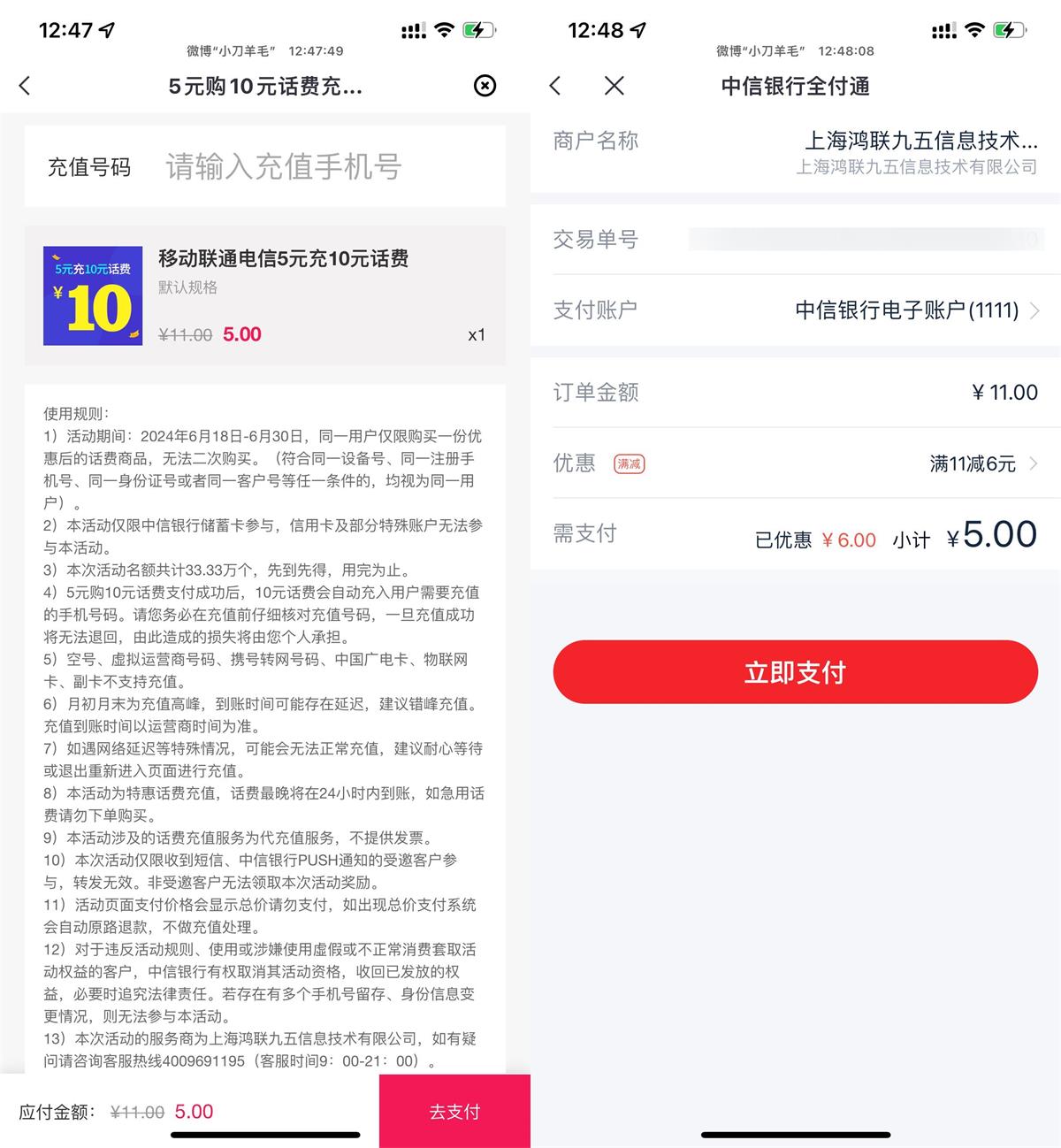The image size is (1061, 1148).
Task: Change payment account 中信银行电子账户(1111)
Action: (916, 310)
